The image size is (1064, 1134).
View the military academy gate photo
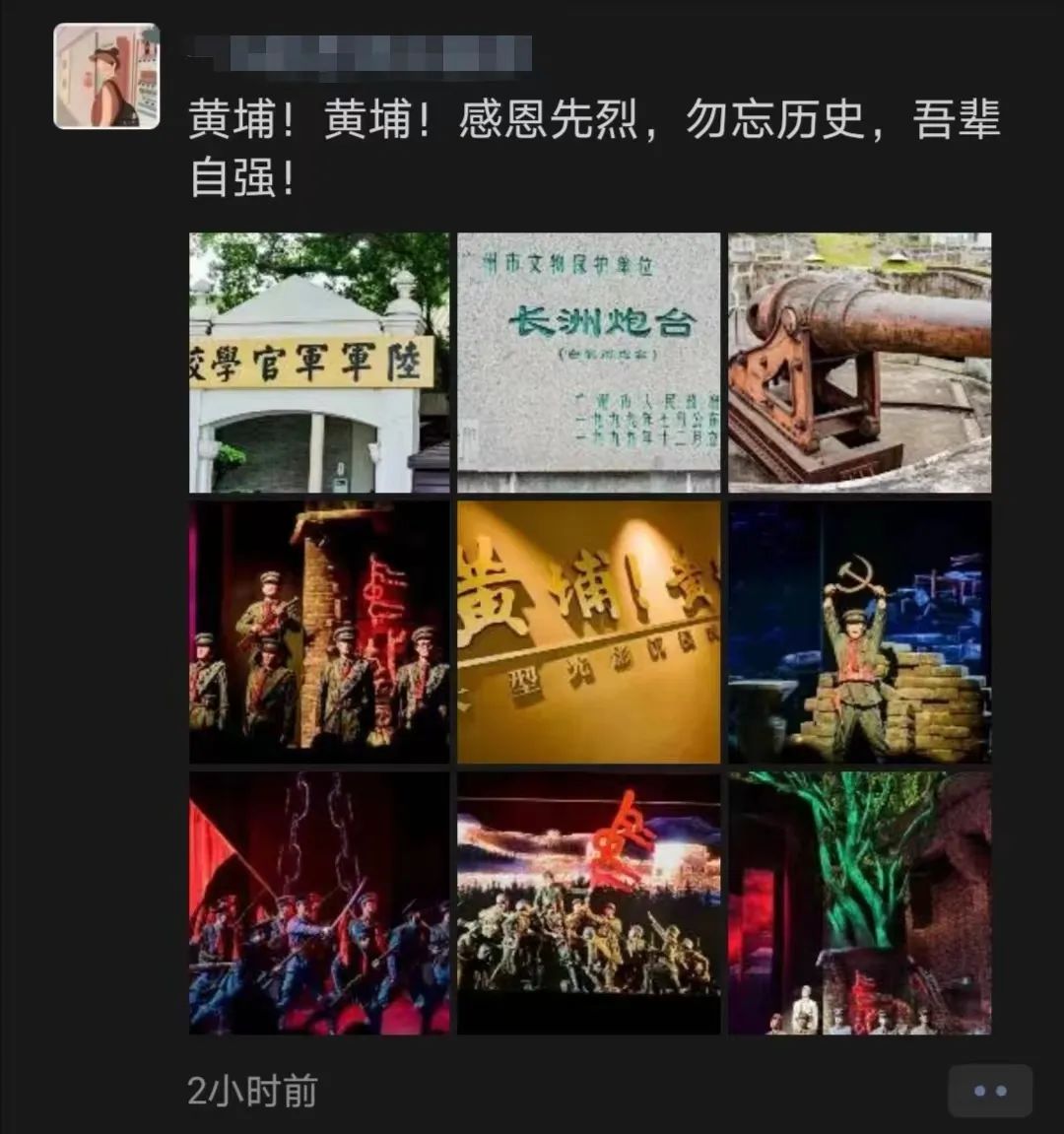[319, 363]
